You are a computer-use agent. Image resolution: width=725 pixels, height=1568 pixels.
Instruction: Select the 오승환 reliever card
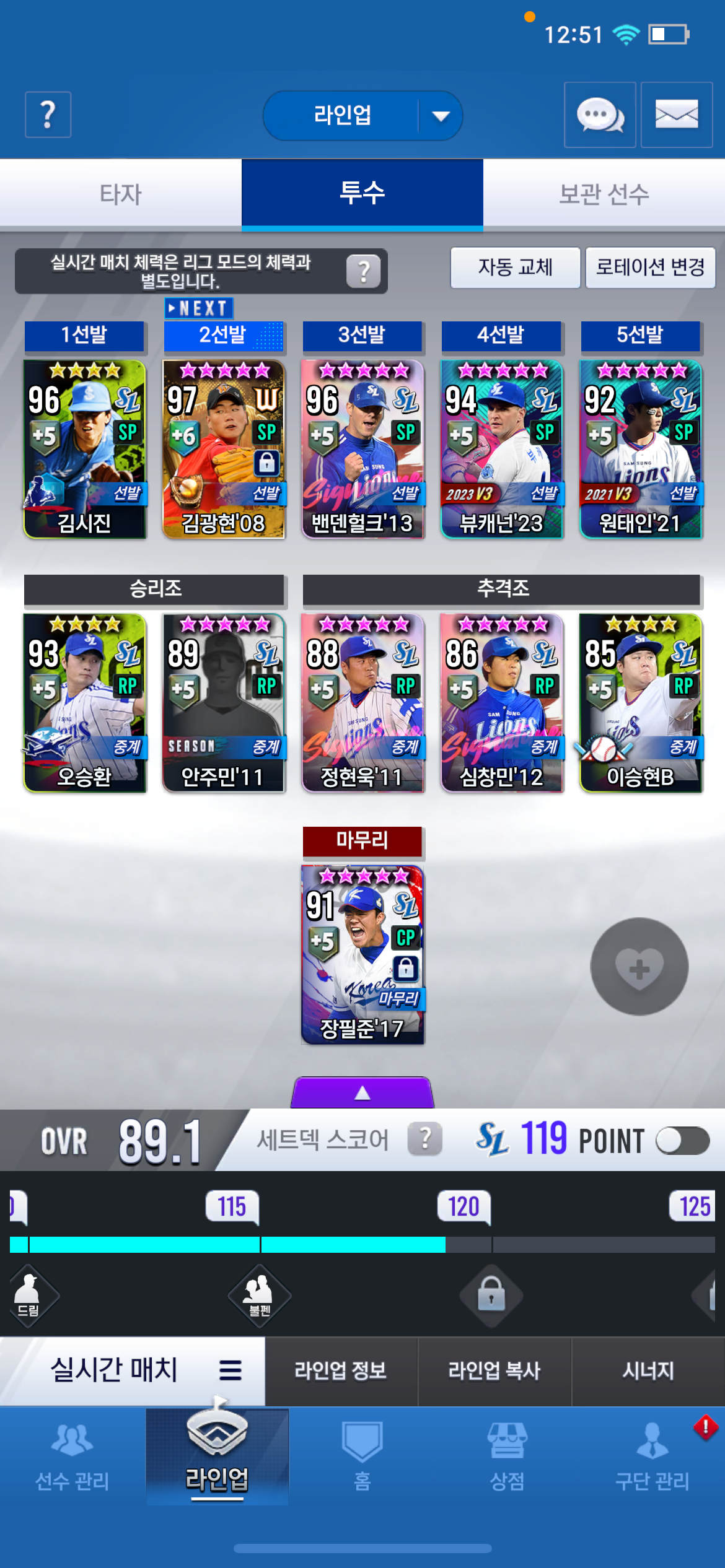click(x=85, y=702)
